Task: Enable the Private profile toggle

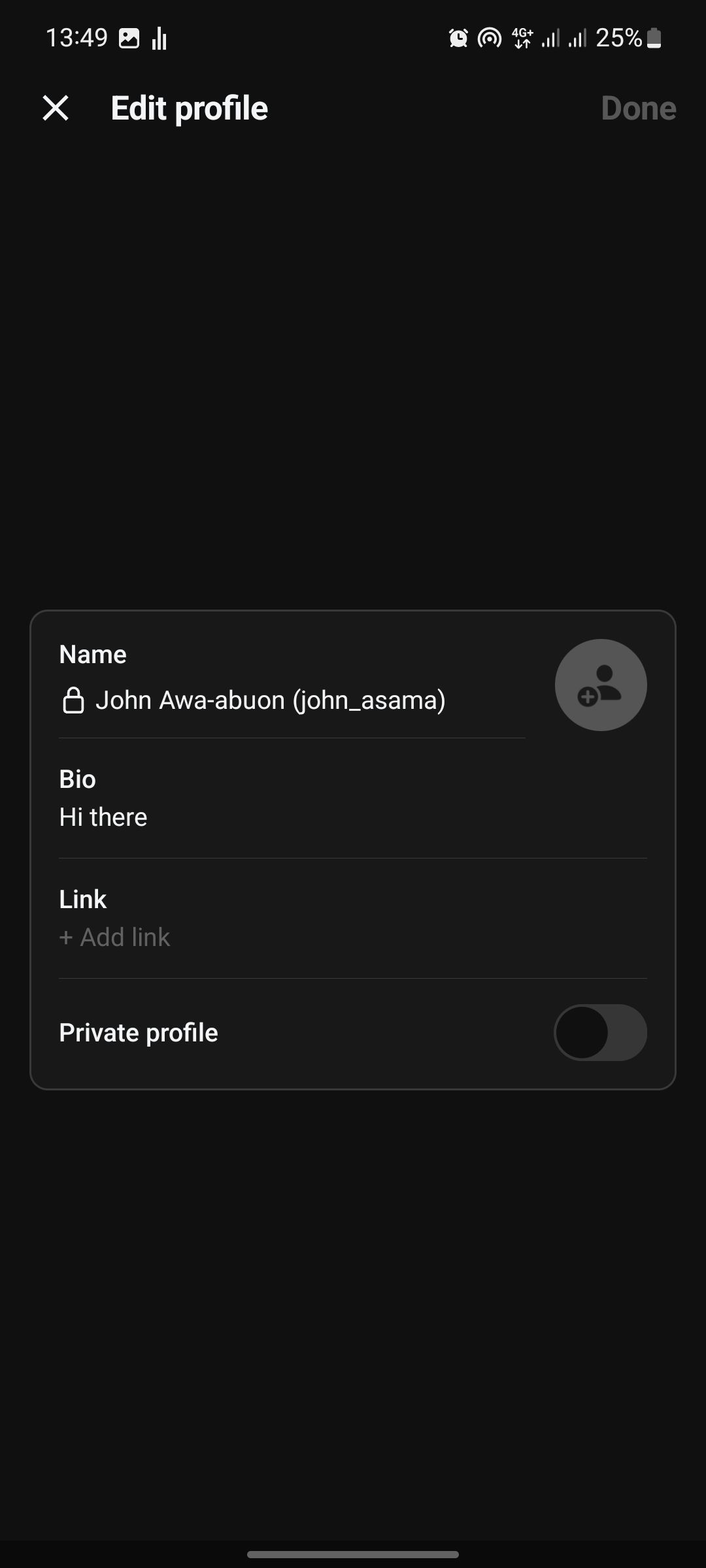Action: [600, 1032]
